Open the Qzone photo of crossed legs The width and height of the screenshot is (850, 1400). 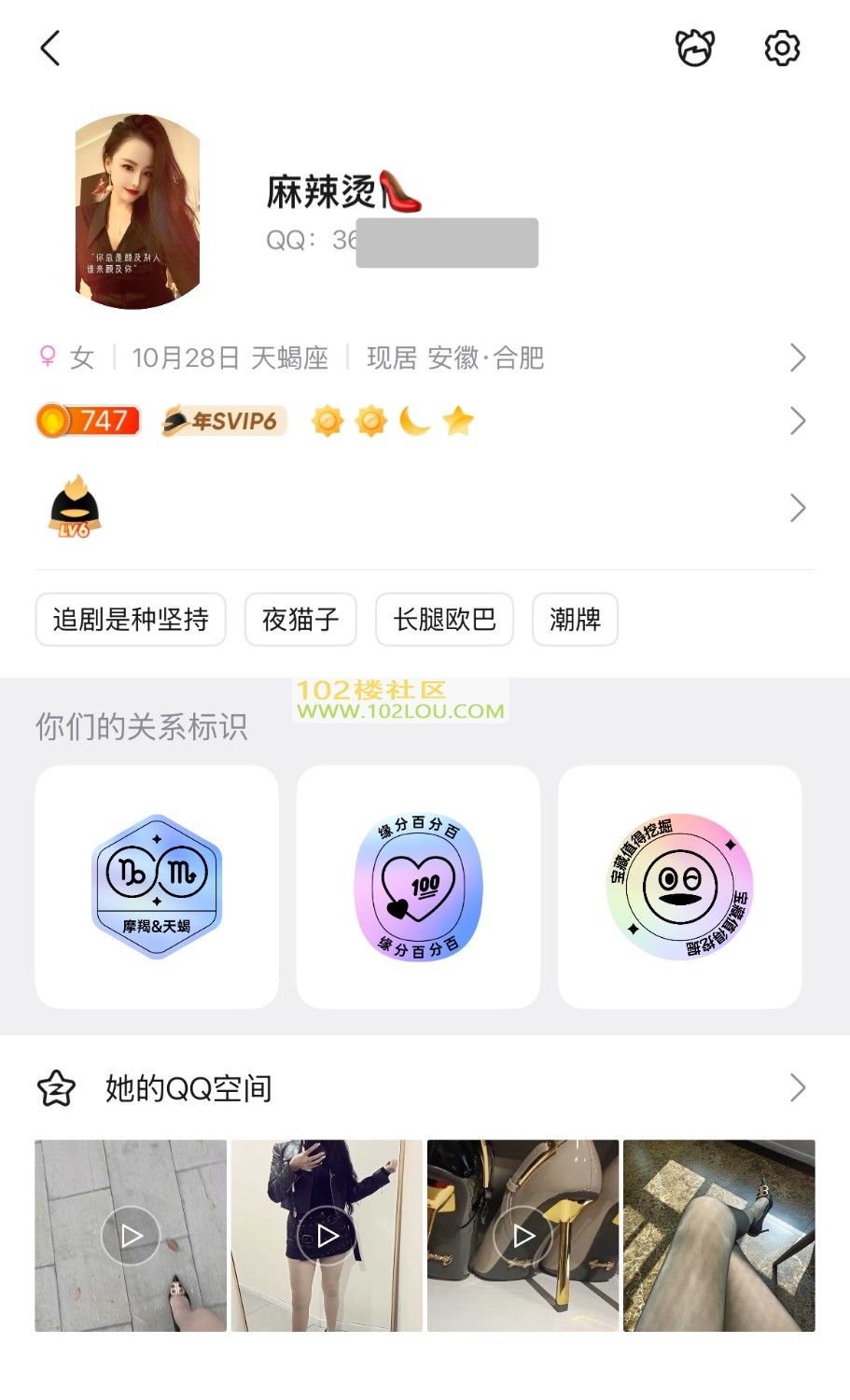(x=719, y=1236)
